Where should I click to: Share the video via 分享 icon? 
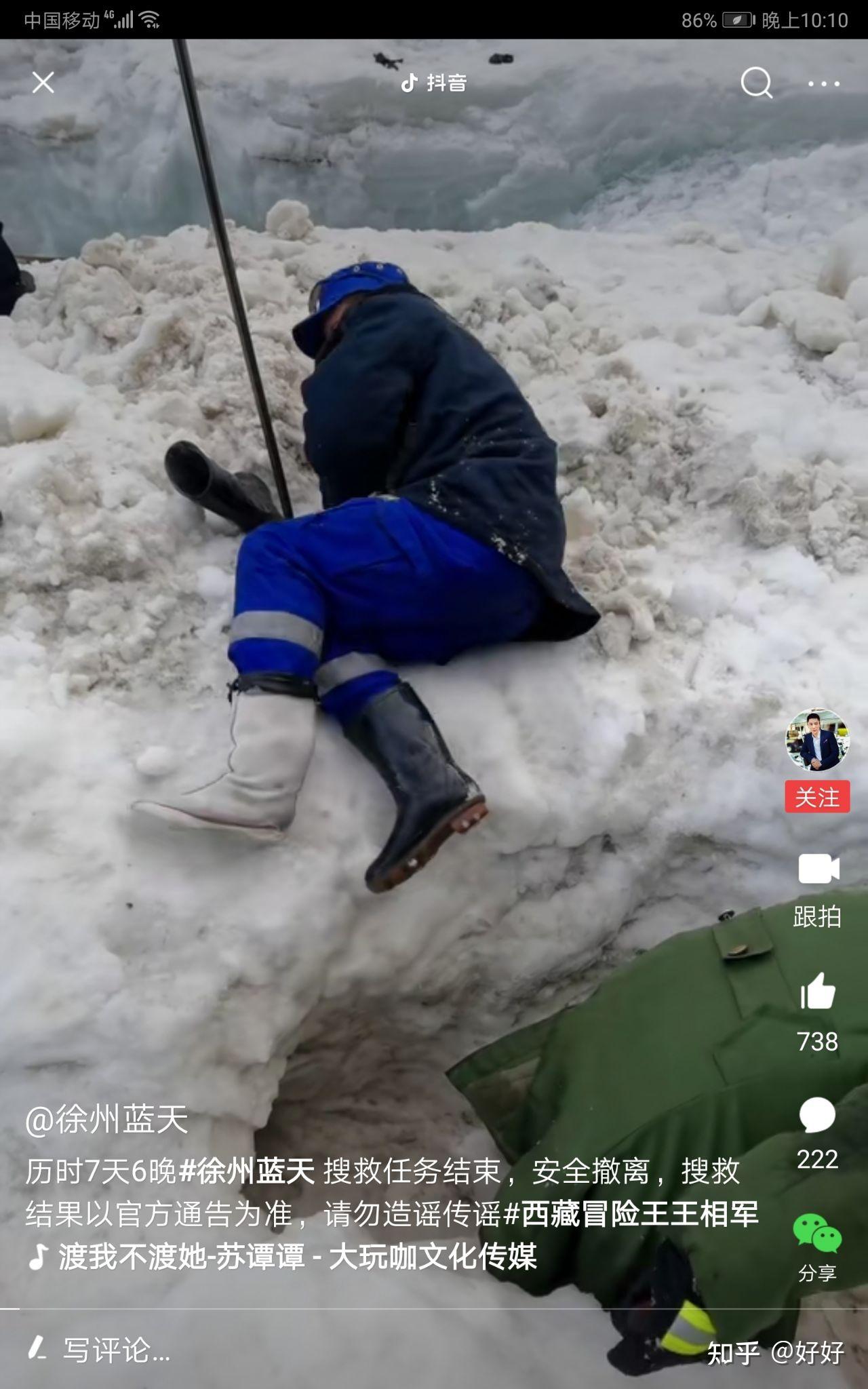[x=817, y=1234]
